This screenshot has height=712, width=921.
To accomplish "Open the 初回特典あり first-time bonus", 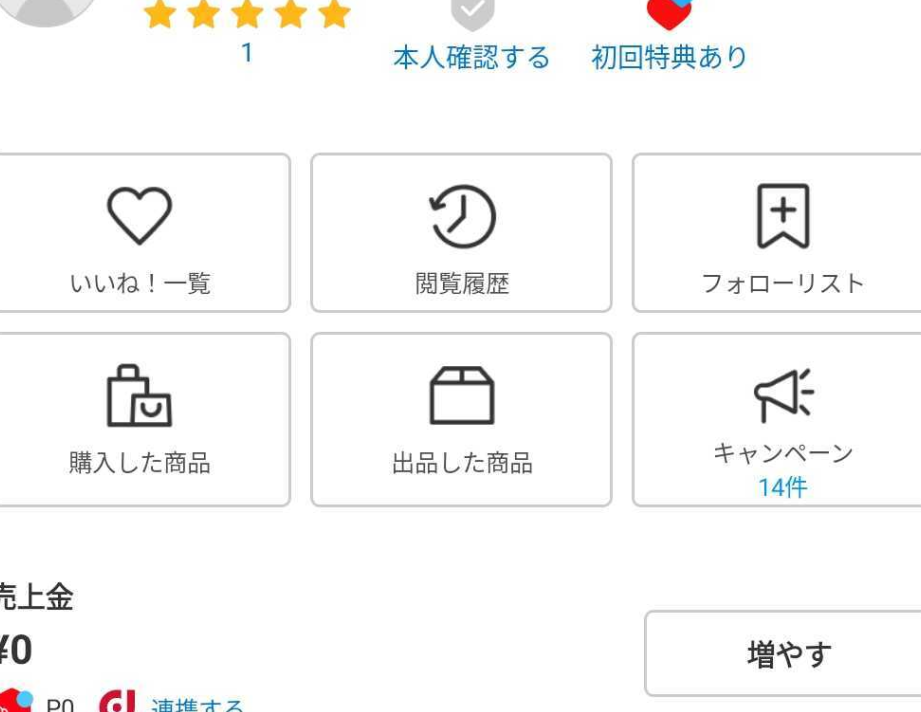I will (669, 57).
